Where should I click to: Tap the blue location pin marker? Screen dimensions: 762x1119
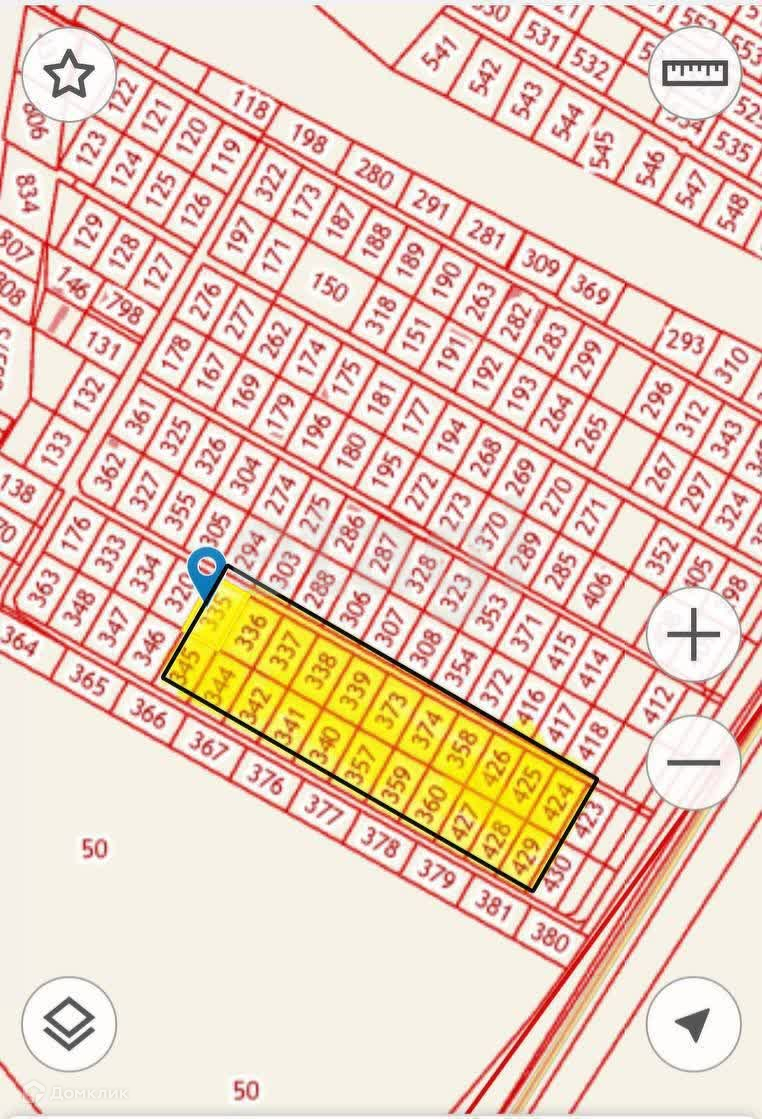pyautogui.click(x=208, y=568)
